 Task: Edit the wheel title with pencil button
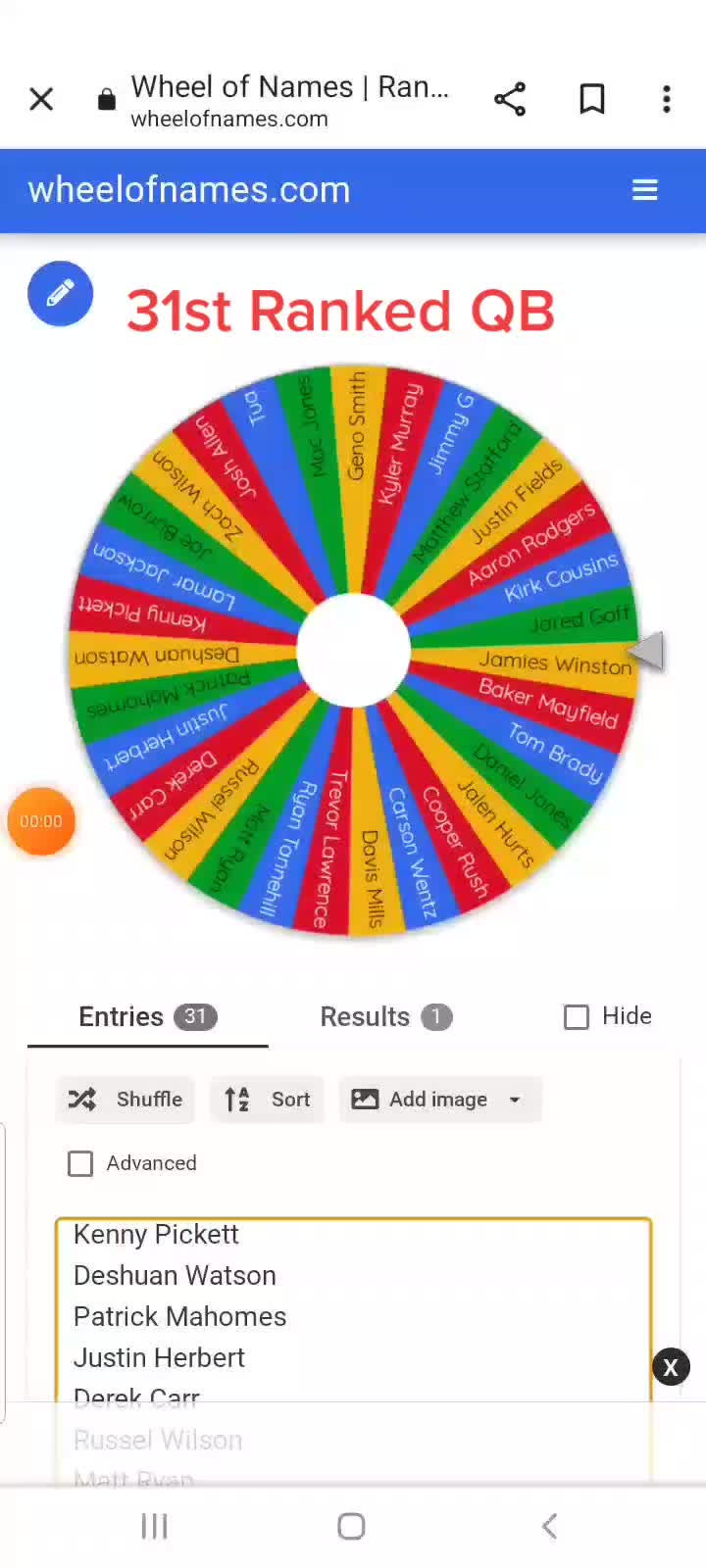click(60, 293)
